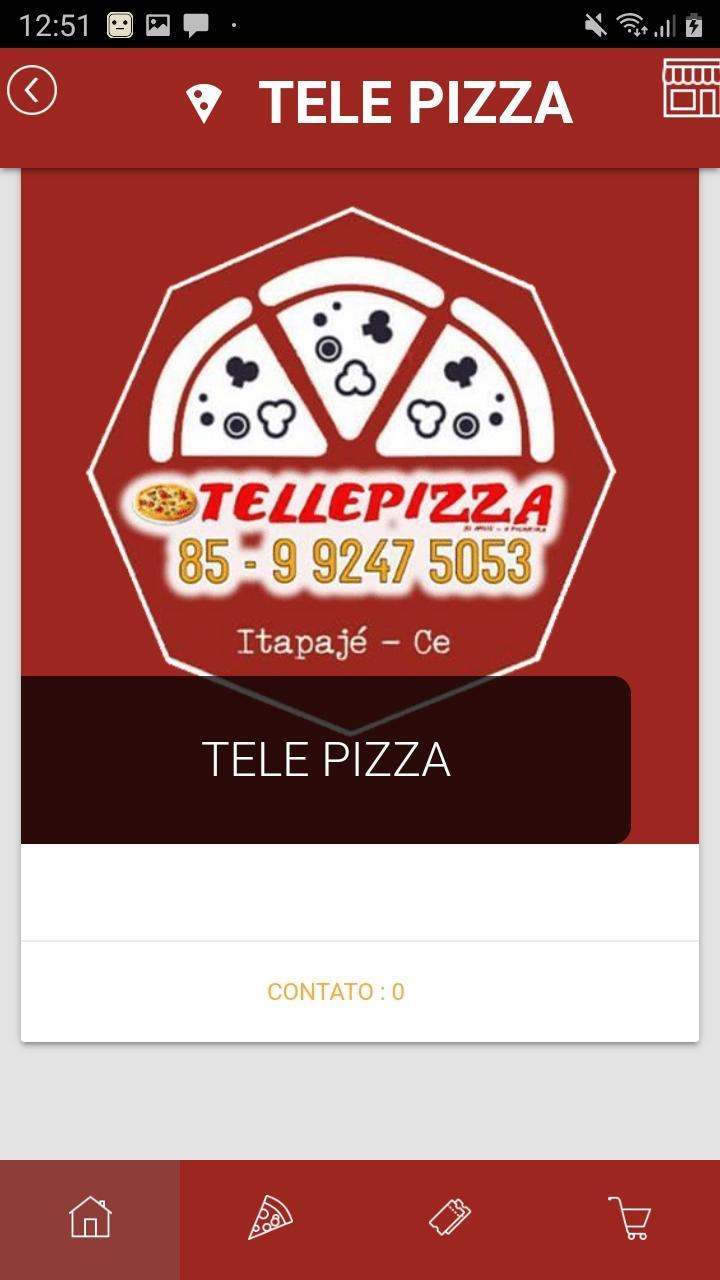The image size is (720, 1280).
Task: Open the coupons ticket tab
Action: tap(450, 1218)
